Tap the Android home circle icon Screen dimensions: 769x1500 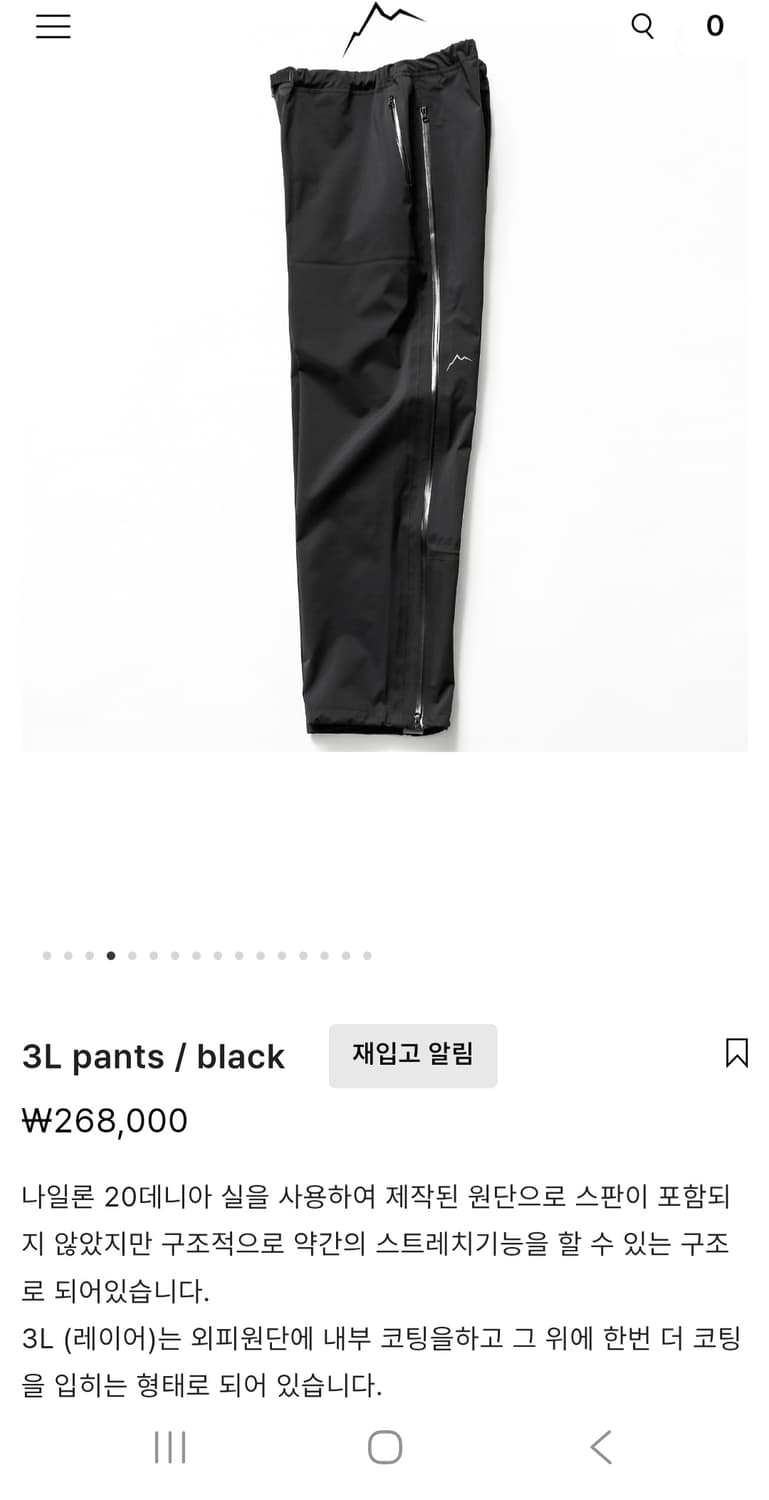(384, 1446)
